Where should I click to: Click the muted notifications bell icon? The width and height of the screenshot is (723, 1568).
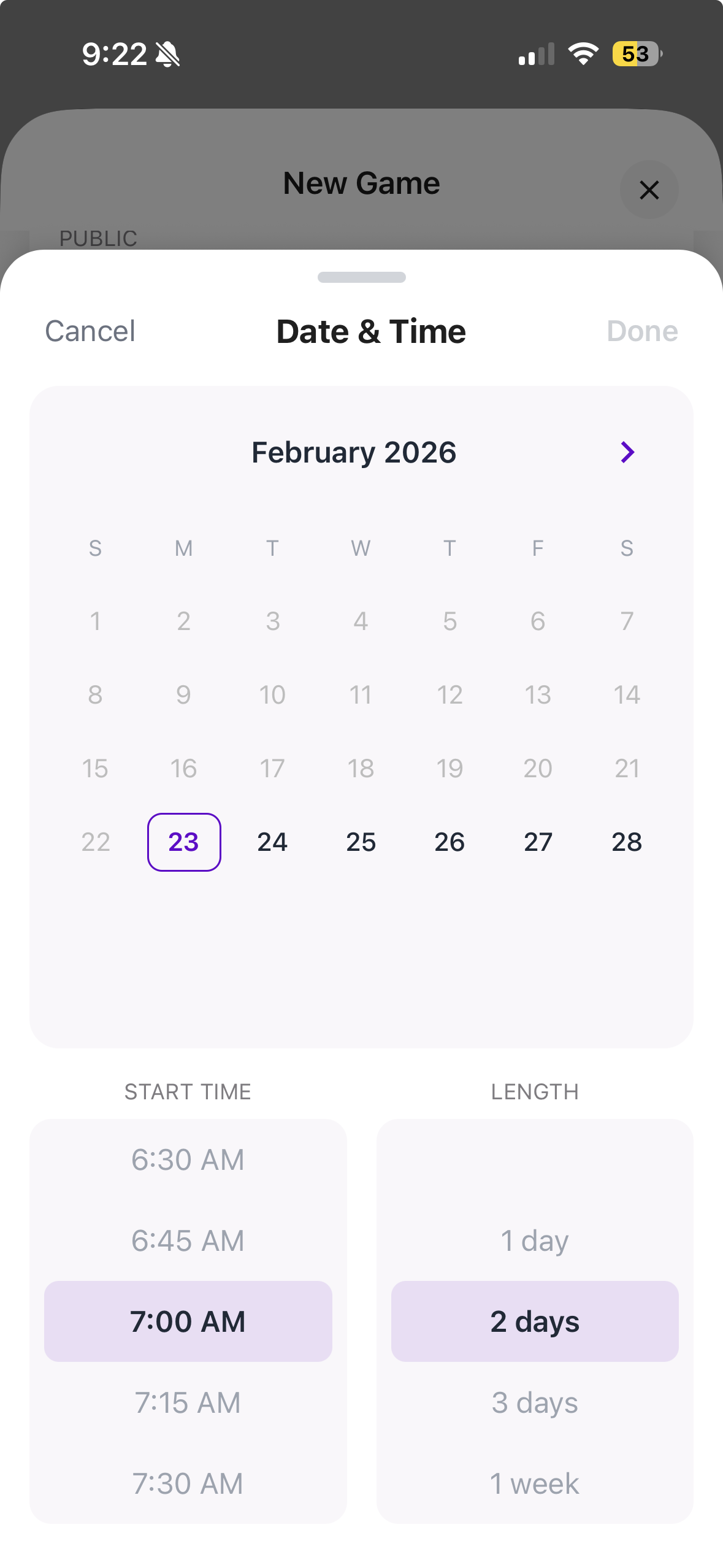click(x=167, y=54)
